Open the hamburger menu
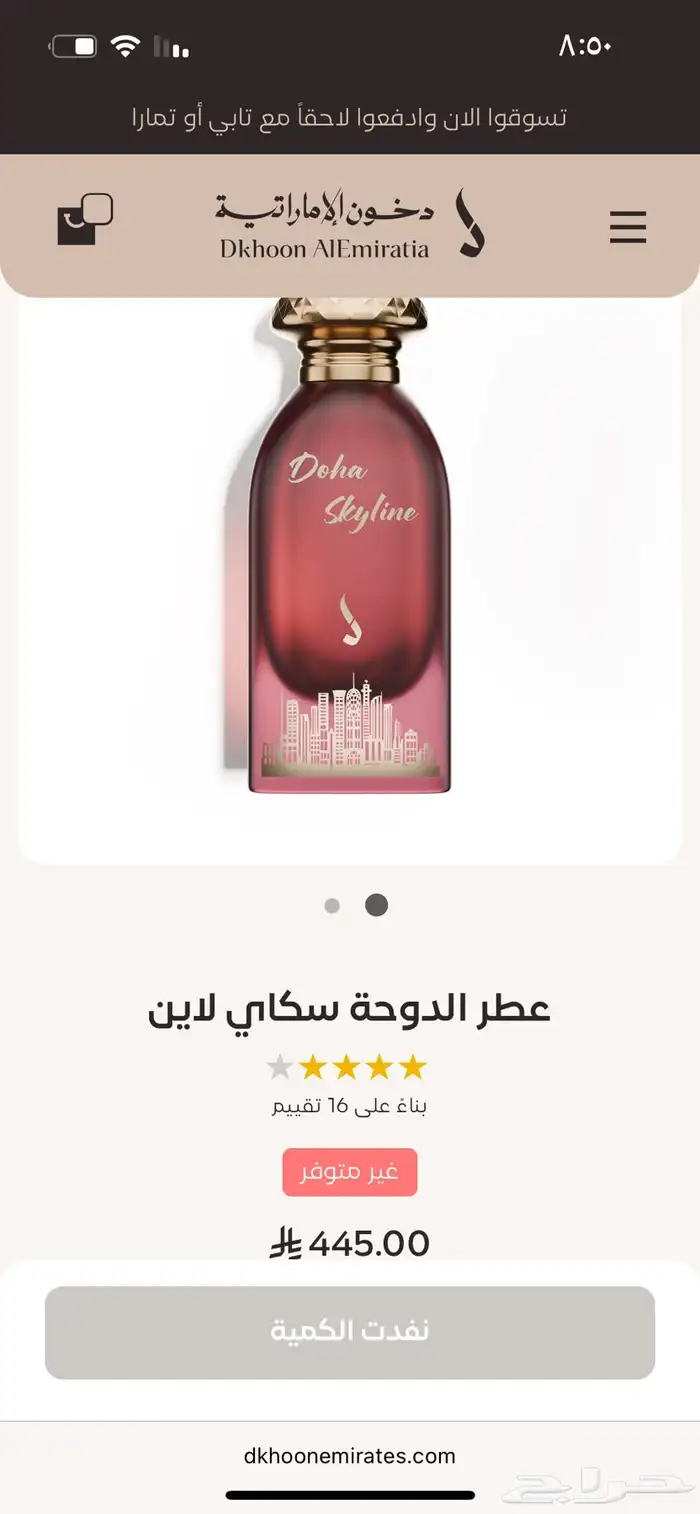Image resolution: width=700 pixels, height=1514 pixels. pos(628,227)
